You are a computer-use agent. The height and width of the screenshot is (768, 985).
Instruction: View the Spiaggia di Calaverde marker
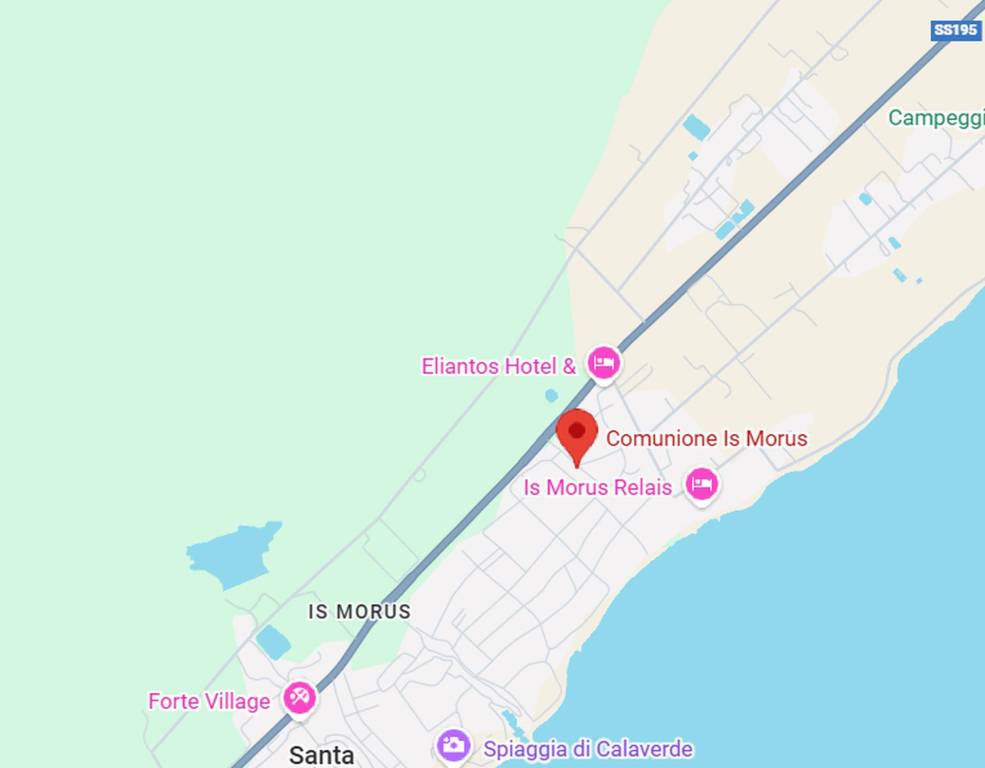[453, 745]
